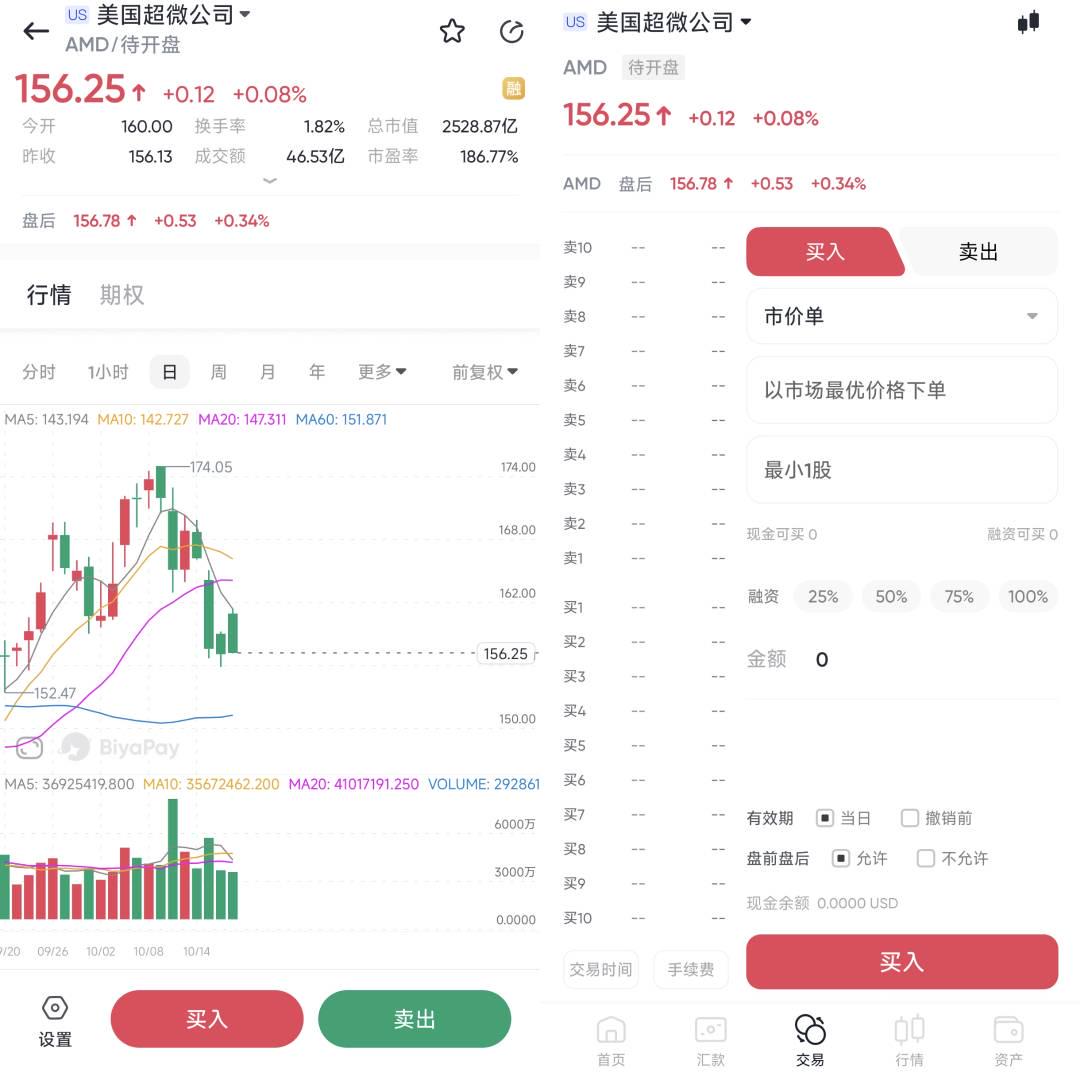Switch to the 资产 tab

[1008, 1040]
